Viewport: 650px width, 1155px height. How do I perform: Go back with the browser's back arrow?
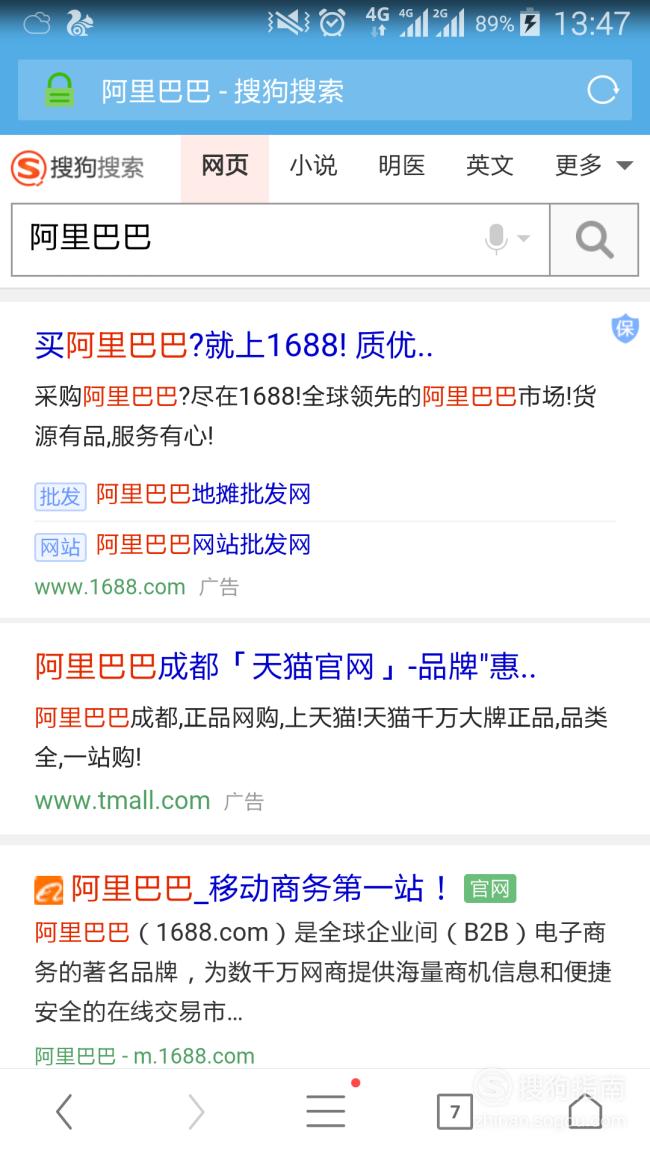click(x=65, y=1112)
